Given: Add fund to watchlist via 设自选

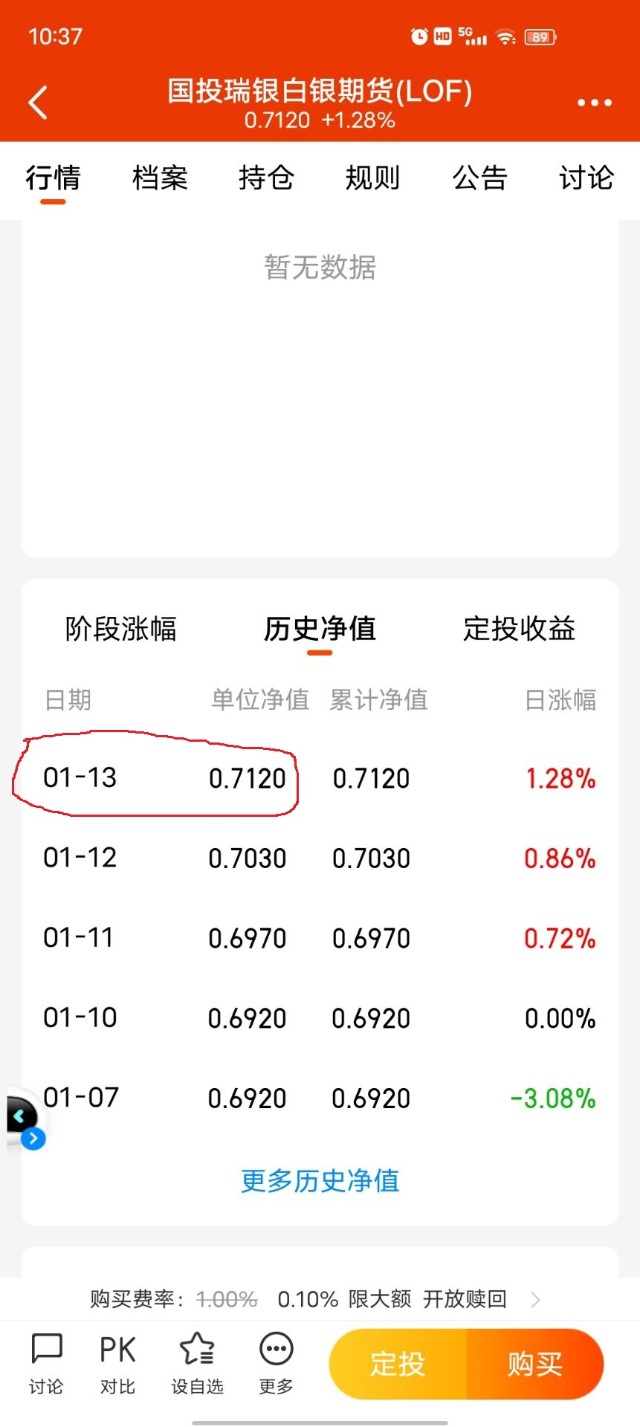Looking at the screenshot, I should [x=197, y=1364].
